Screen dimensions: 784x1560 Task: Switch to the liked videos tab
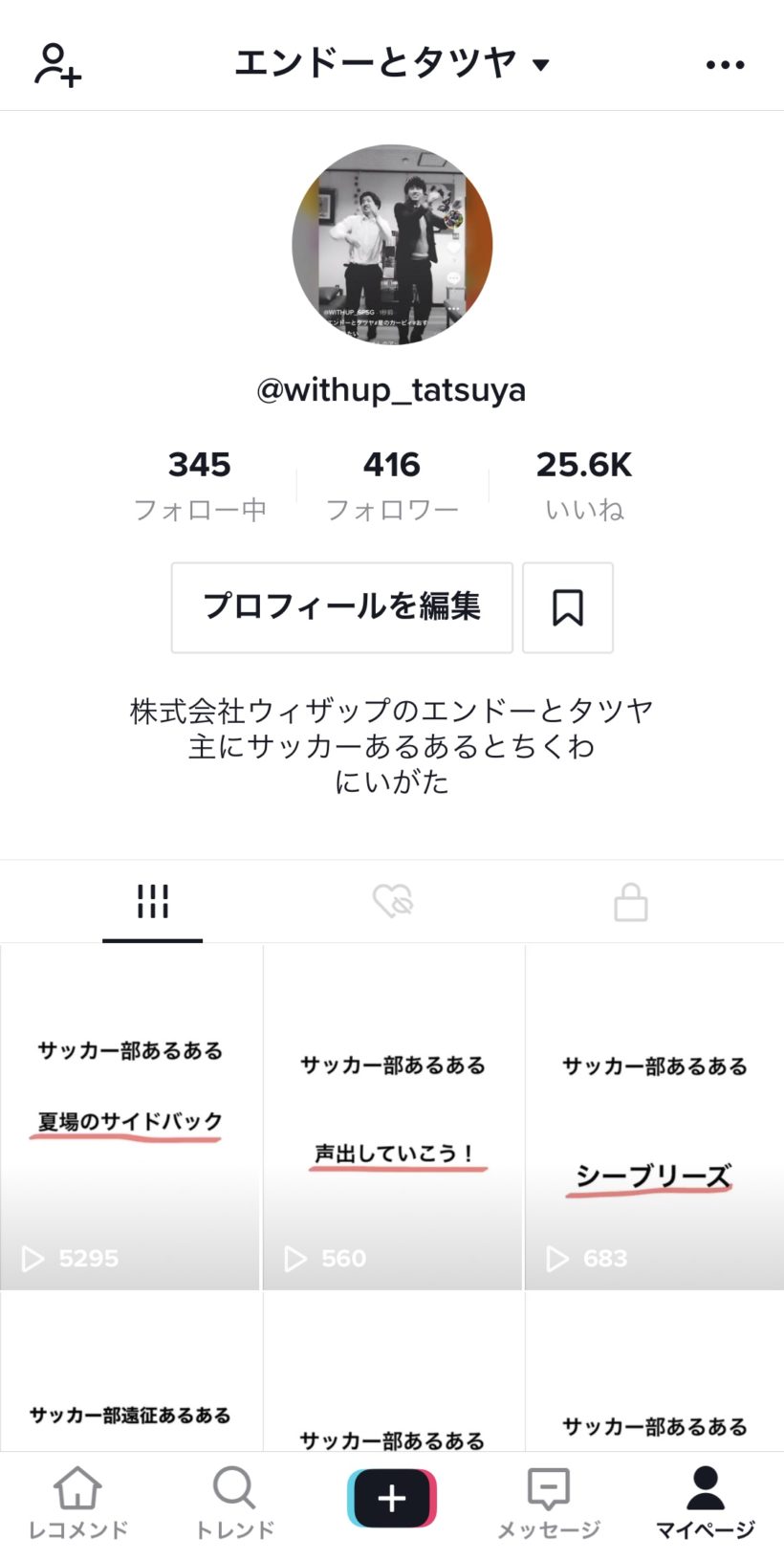(x=392, y=901)
